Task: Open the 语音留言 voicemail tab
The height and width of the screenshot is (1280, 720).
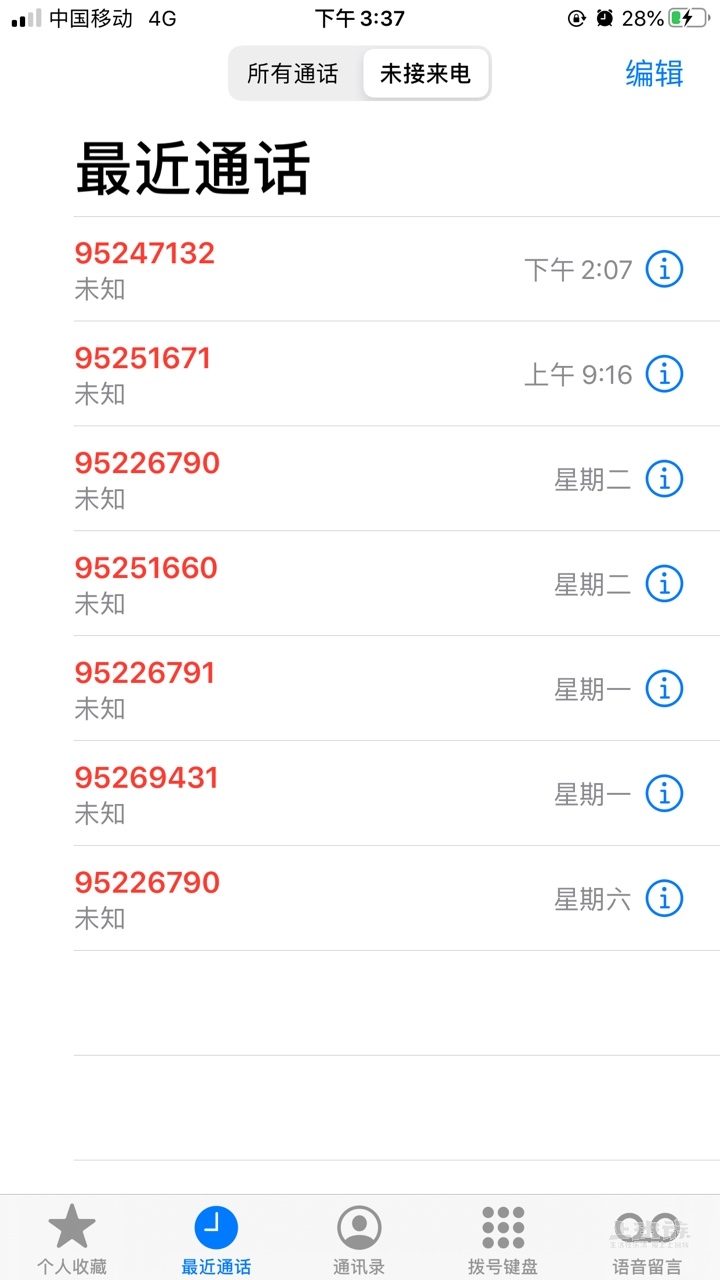Action: pyautogui.click(x=647, y=1239)
